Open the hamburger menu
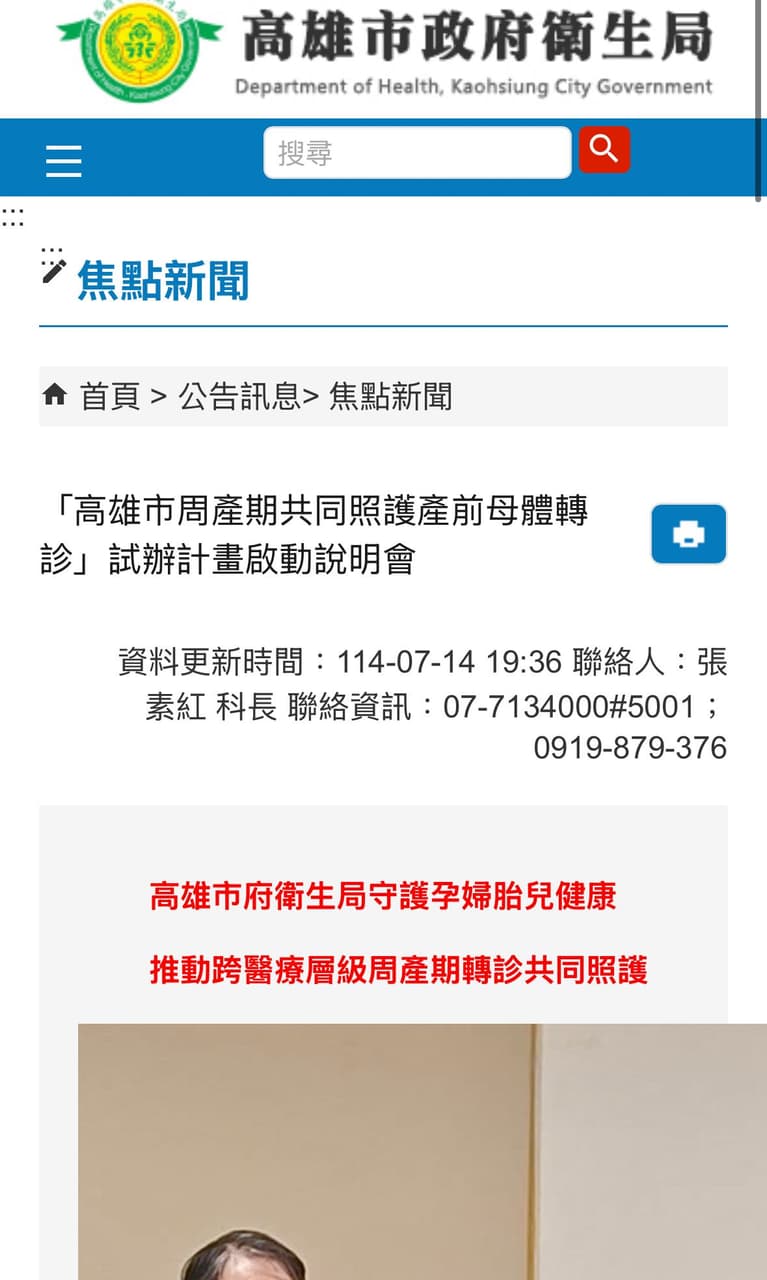 [64, 160]
